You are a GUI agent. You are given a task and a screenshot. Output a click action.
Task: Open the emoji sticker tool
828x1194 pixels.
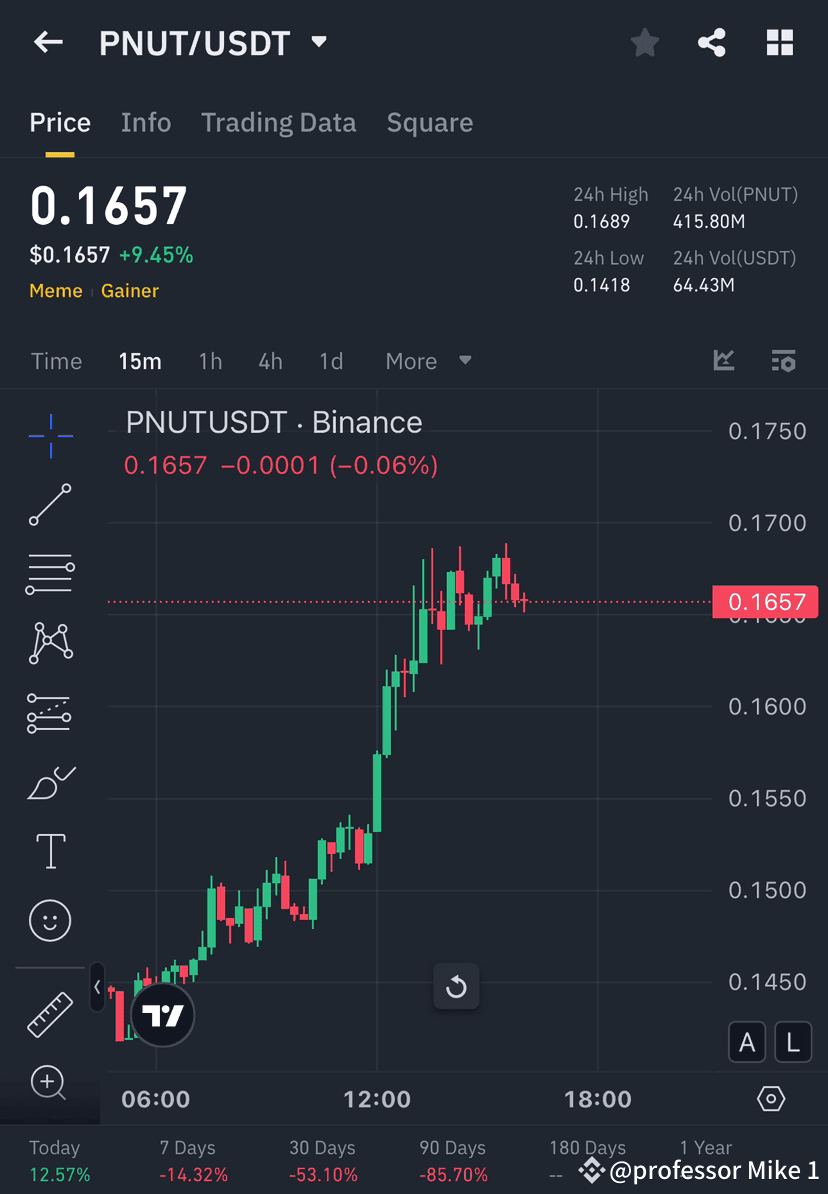[x=50, y=921]
